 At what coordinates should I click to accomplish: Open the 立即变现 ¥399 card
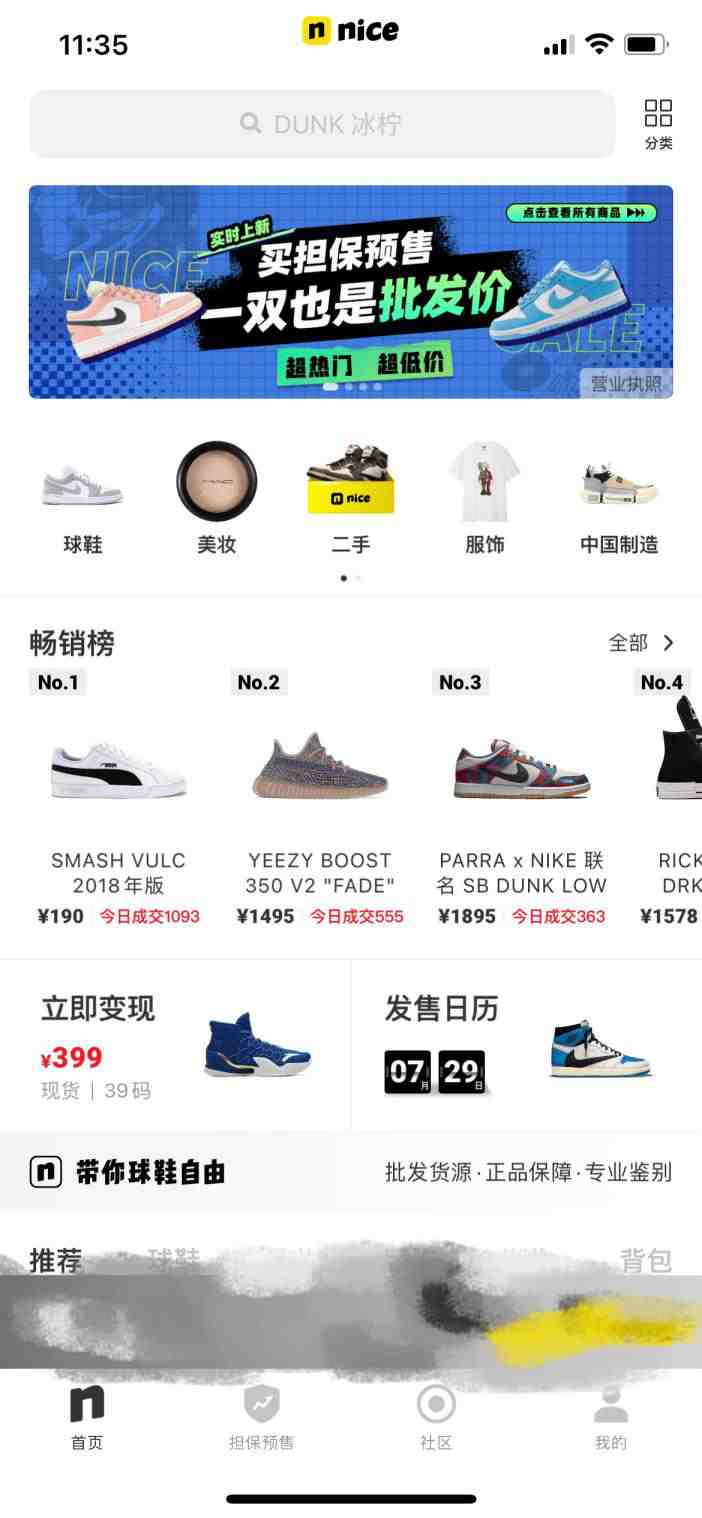[x=175, y=1046]
